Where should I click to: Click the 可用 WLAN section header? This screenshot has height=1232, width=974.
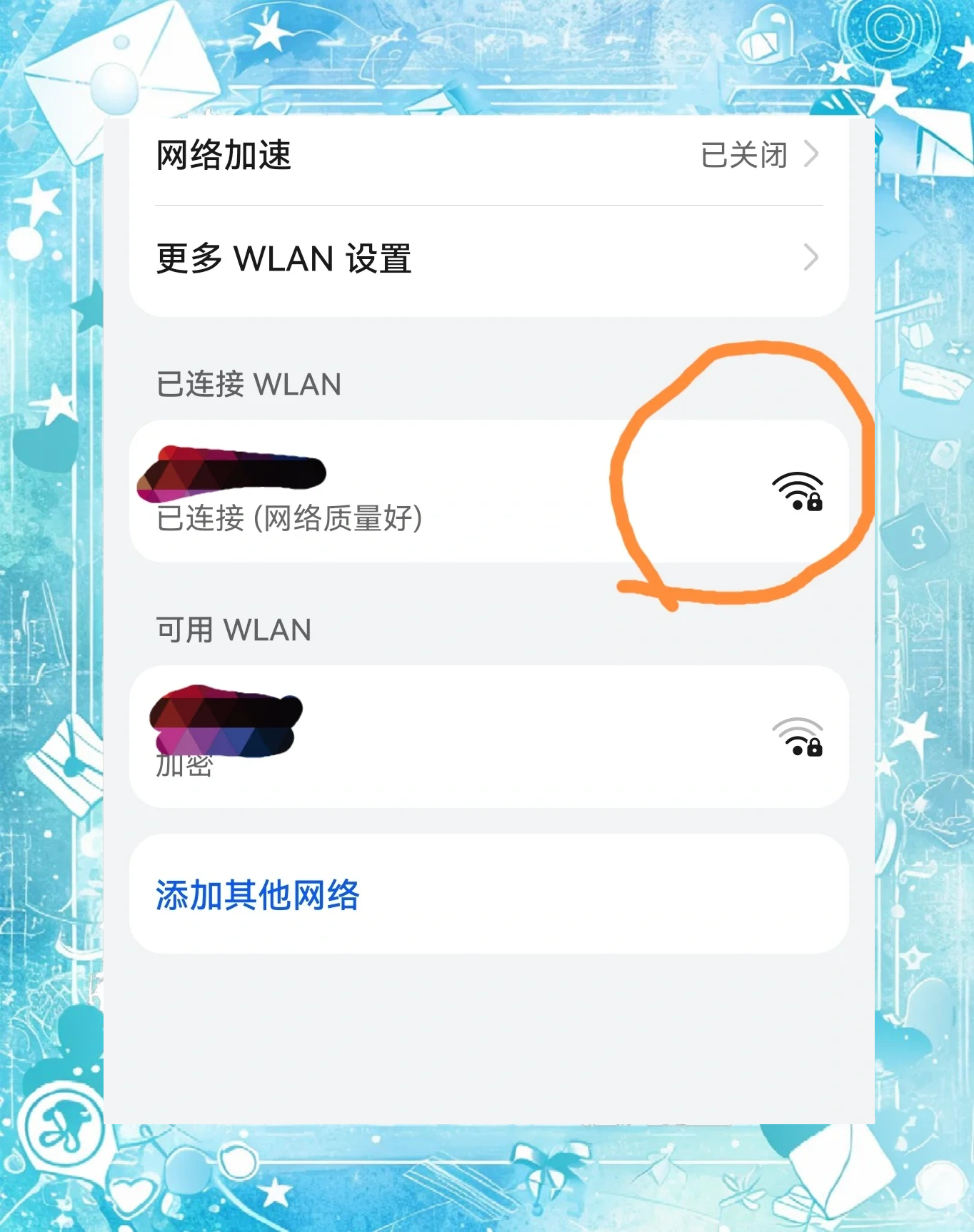[x=232, y=630]
